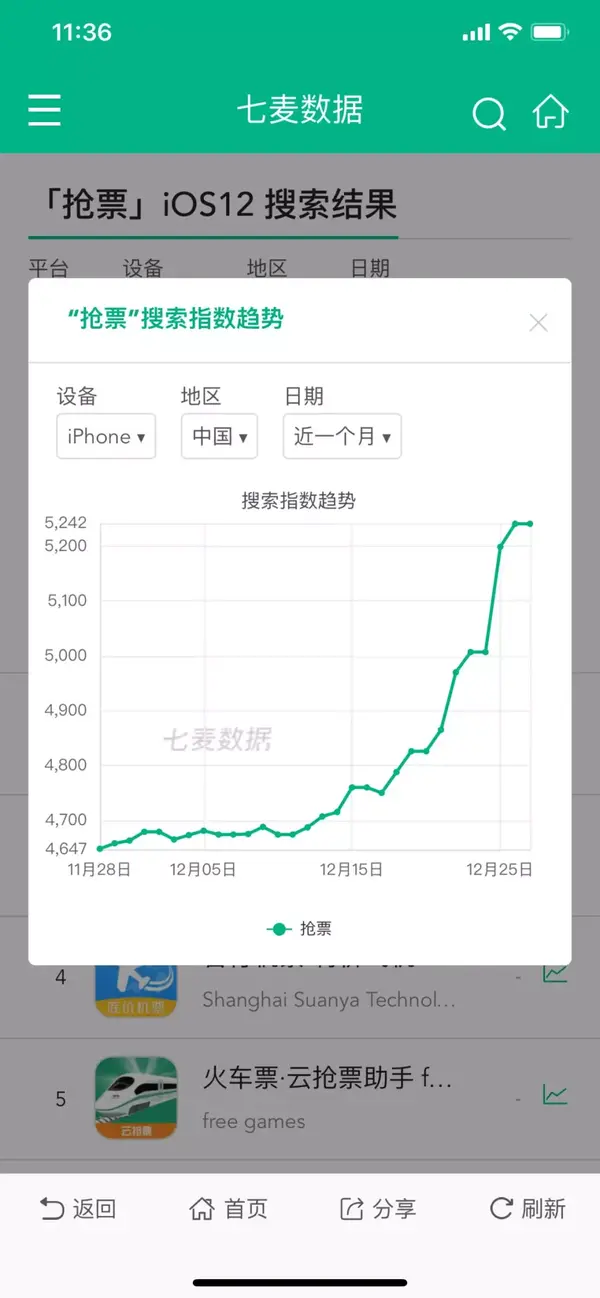Close the 抢票 search index trend dialog
600x1298 pixels.
[x=538, y=322]
